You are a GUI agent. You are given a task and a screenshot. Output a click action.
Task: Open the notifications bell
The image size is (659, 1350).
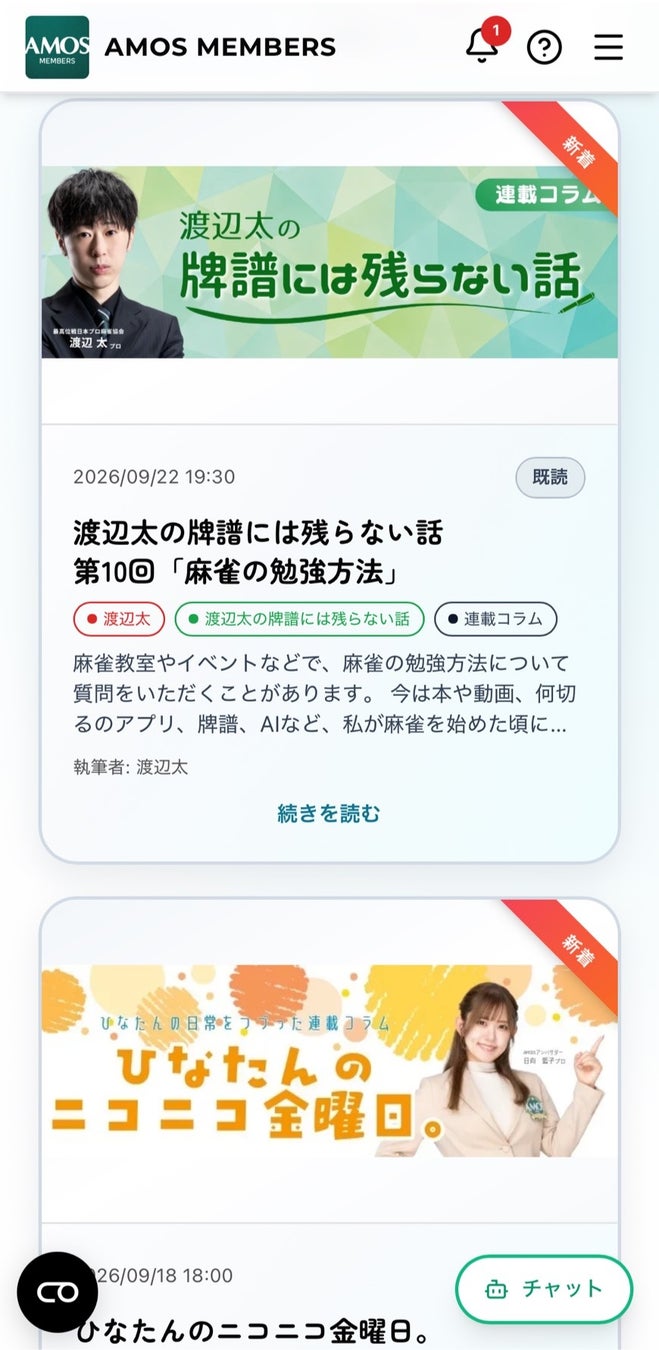click(x=483, y=46)
